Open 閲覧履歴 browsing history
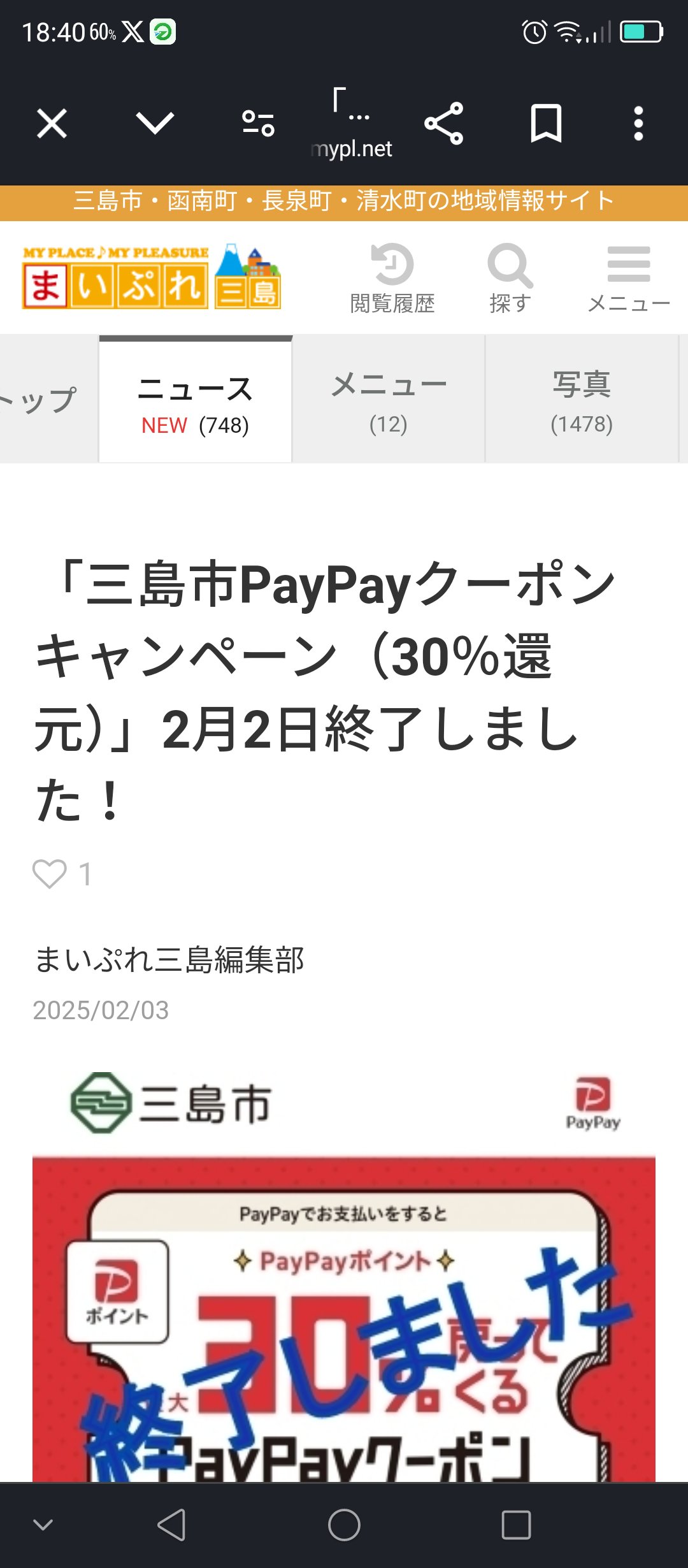 [392, 279]
